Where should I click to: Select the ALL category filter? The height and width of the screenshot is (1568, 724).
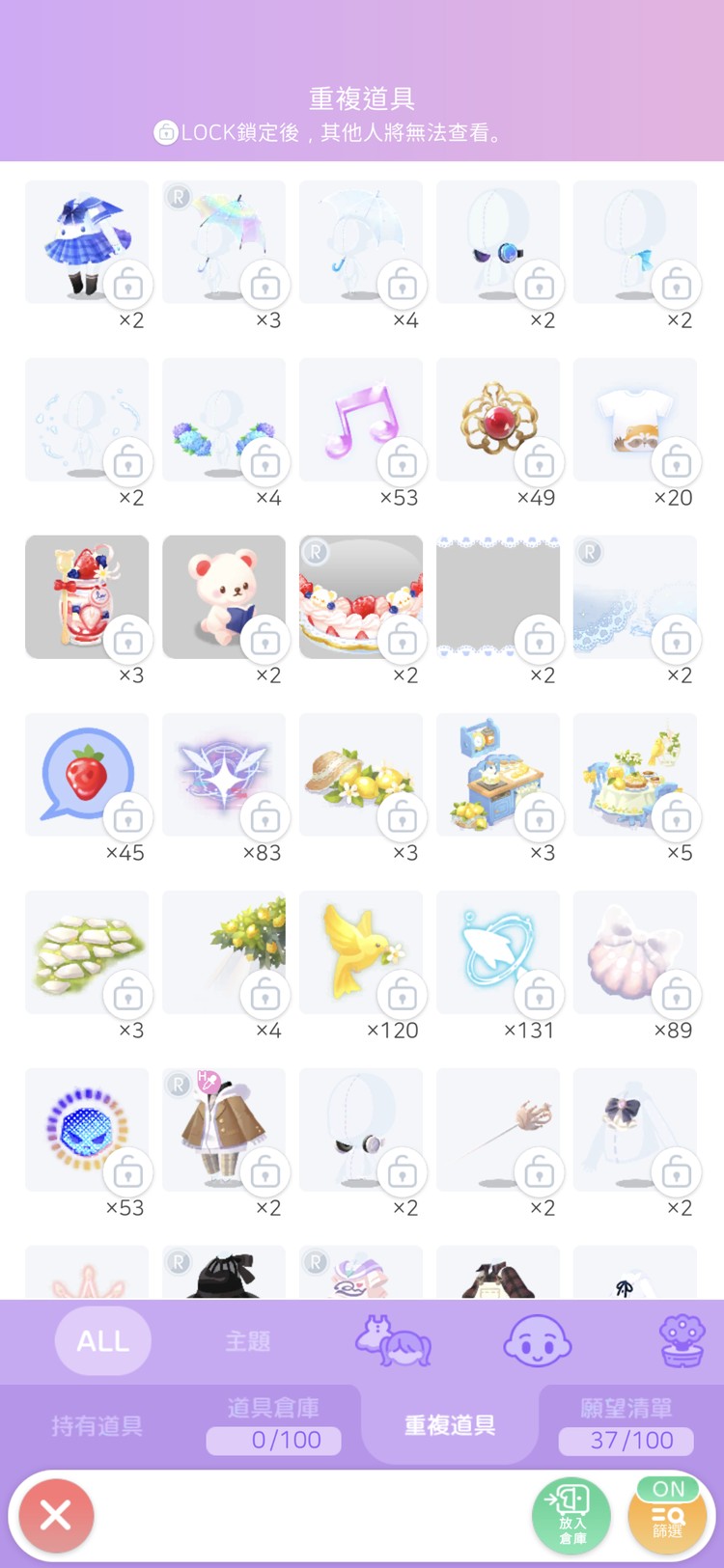[102, 1340]
